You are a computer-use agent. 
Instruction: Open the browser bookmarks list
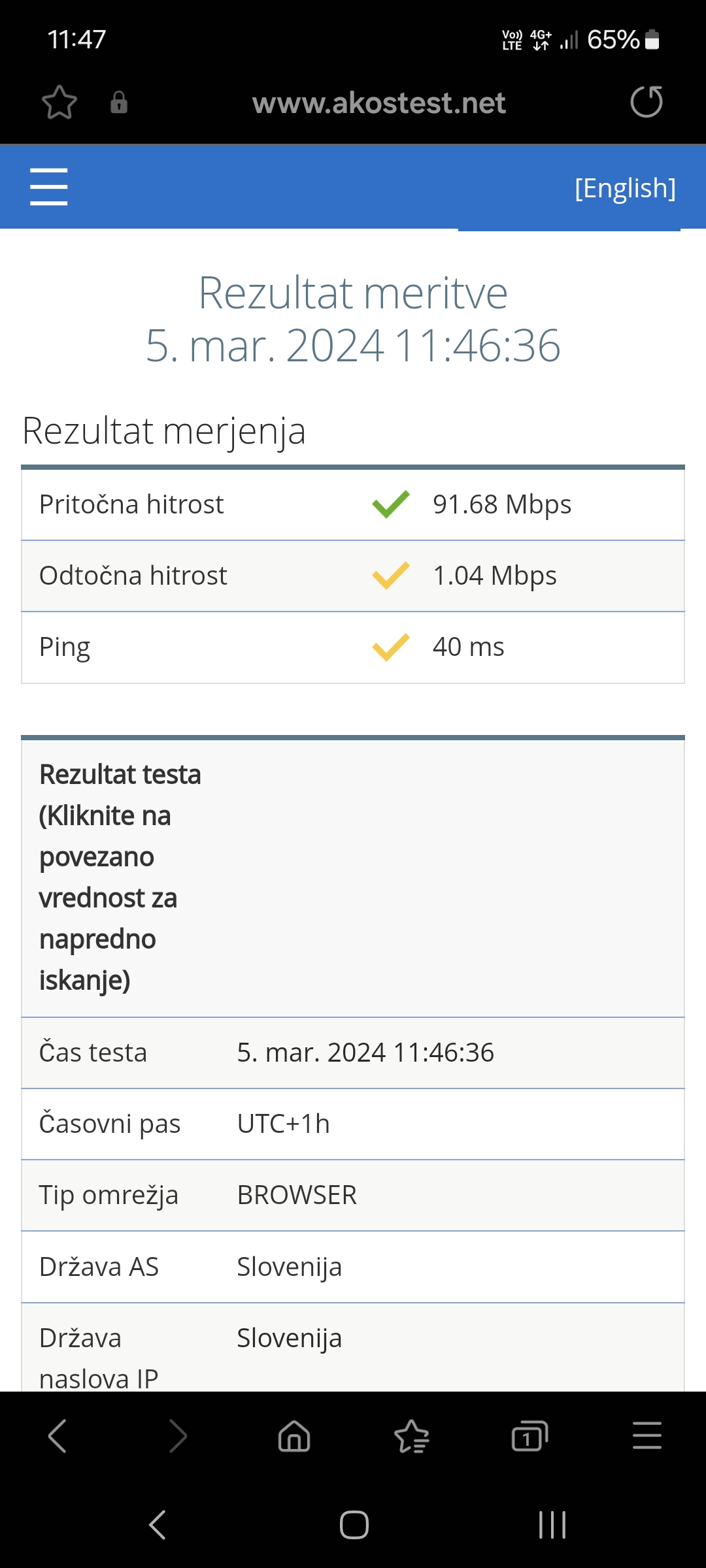[x=412, y=1436]
